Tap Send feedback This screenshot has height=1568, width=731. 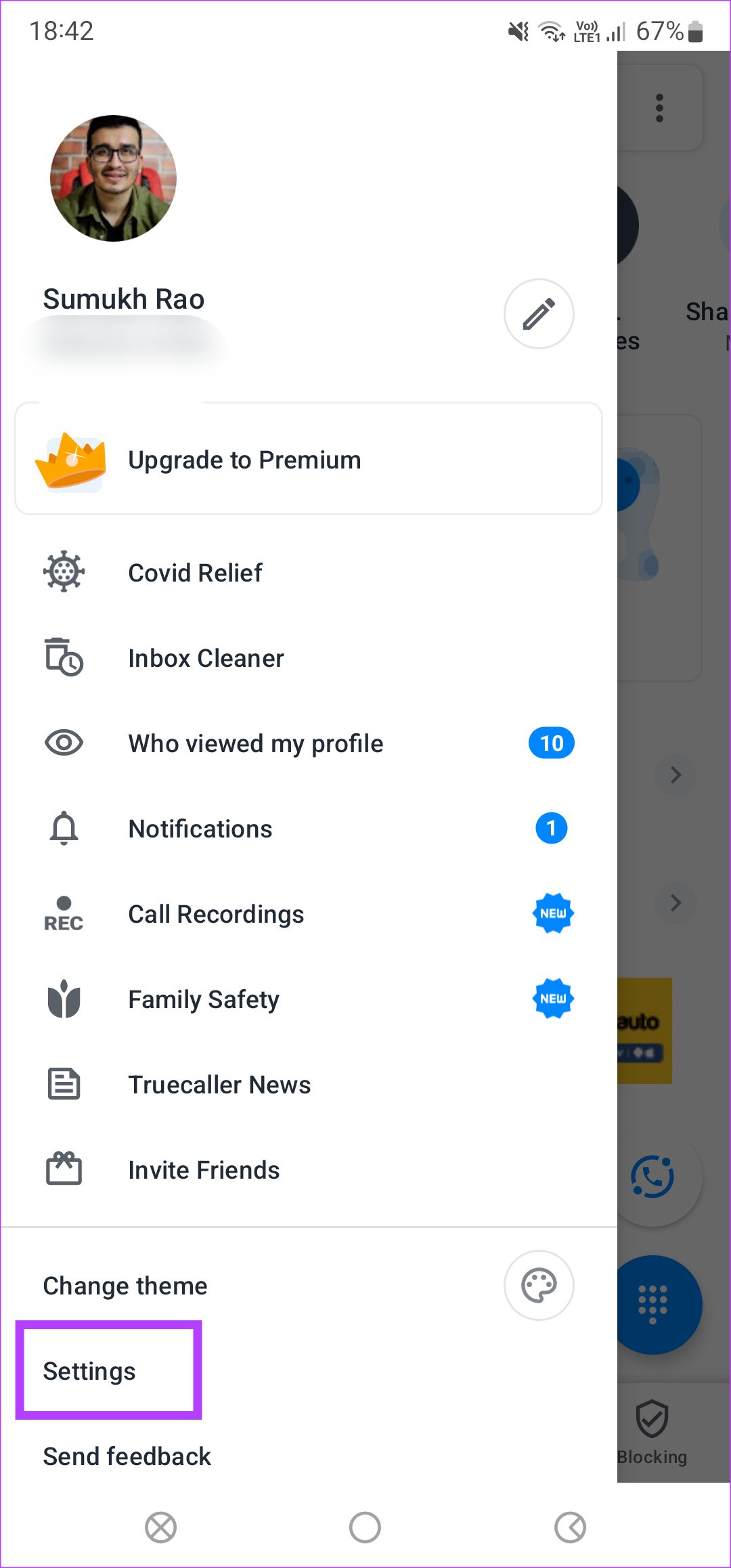(126, 1456)
